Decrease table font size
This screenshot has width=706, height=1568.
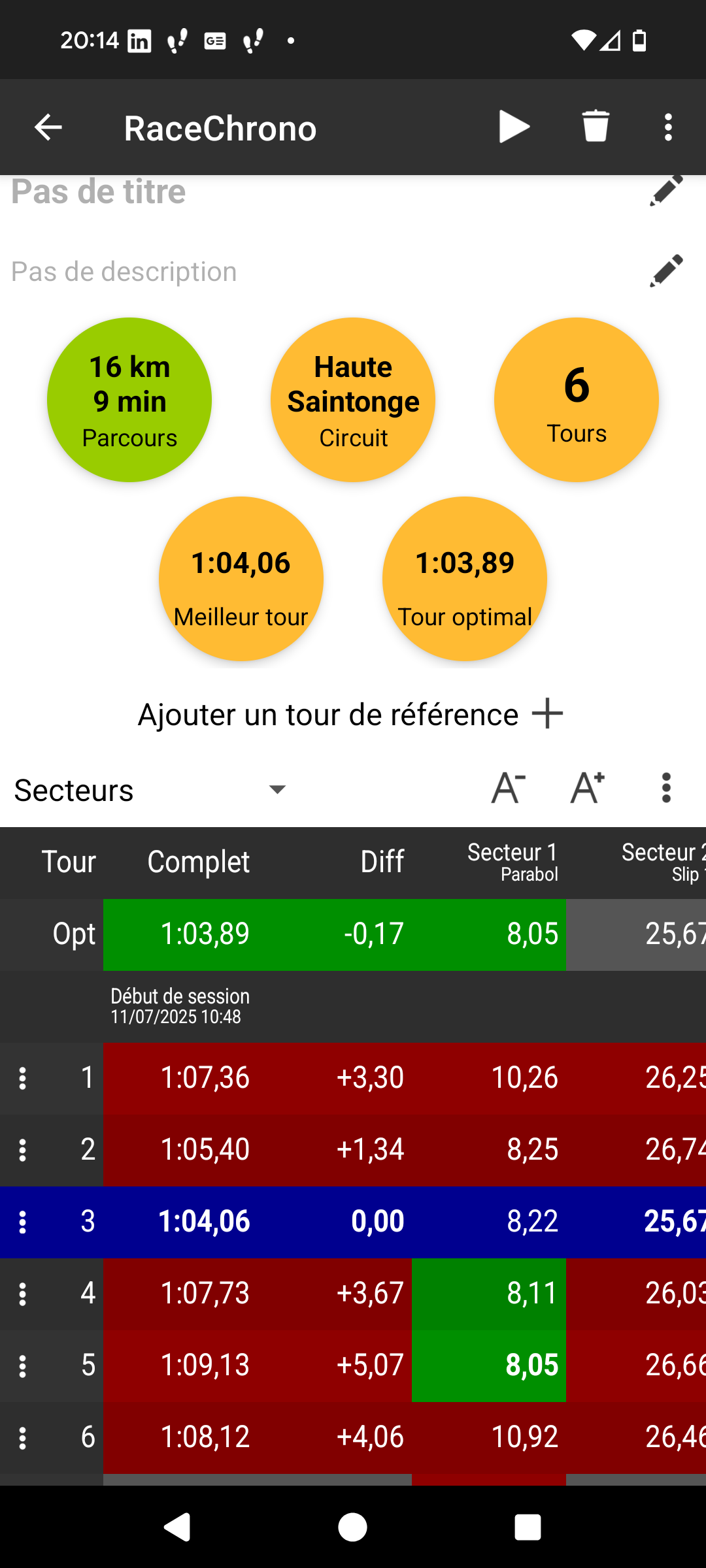click(x=509, y=788)
